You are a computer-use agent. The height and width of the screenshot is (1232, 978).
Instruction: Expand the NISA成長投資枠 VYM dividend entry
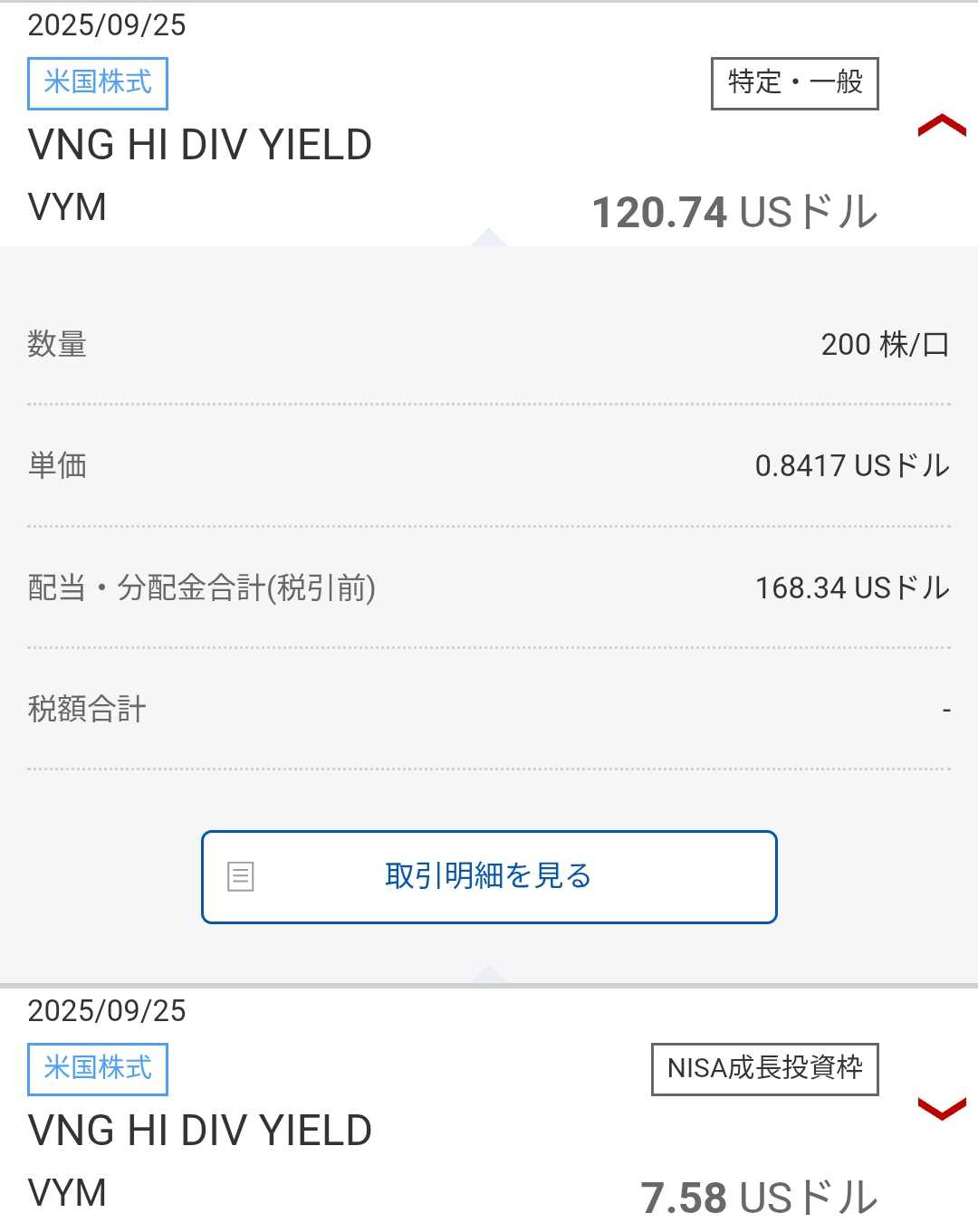(941, 1109)
